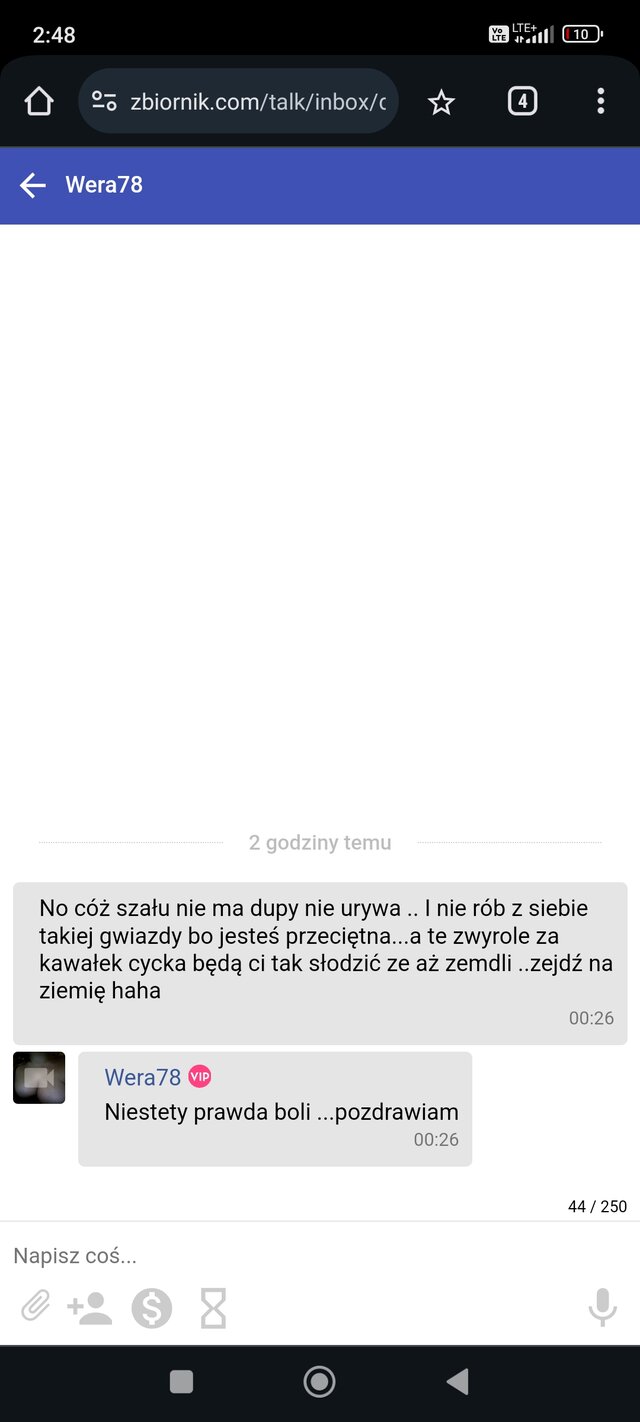Tap the hourglass timer icon

click(x=213, y=1307)
